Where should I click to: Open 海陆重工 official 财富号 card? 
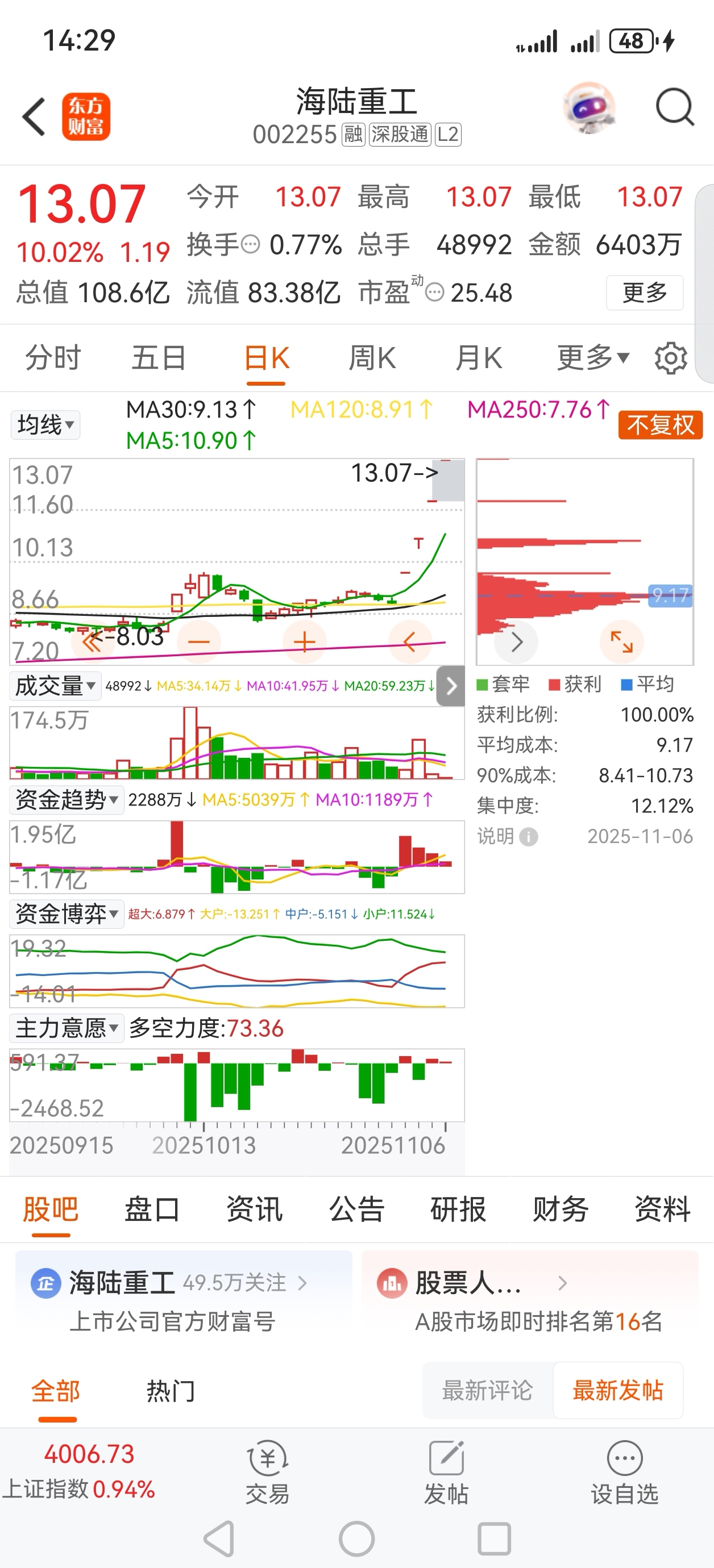click(184, 1302)
